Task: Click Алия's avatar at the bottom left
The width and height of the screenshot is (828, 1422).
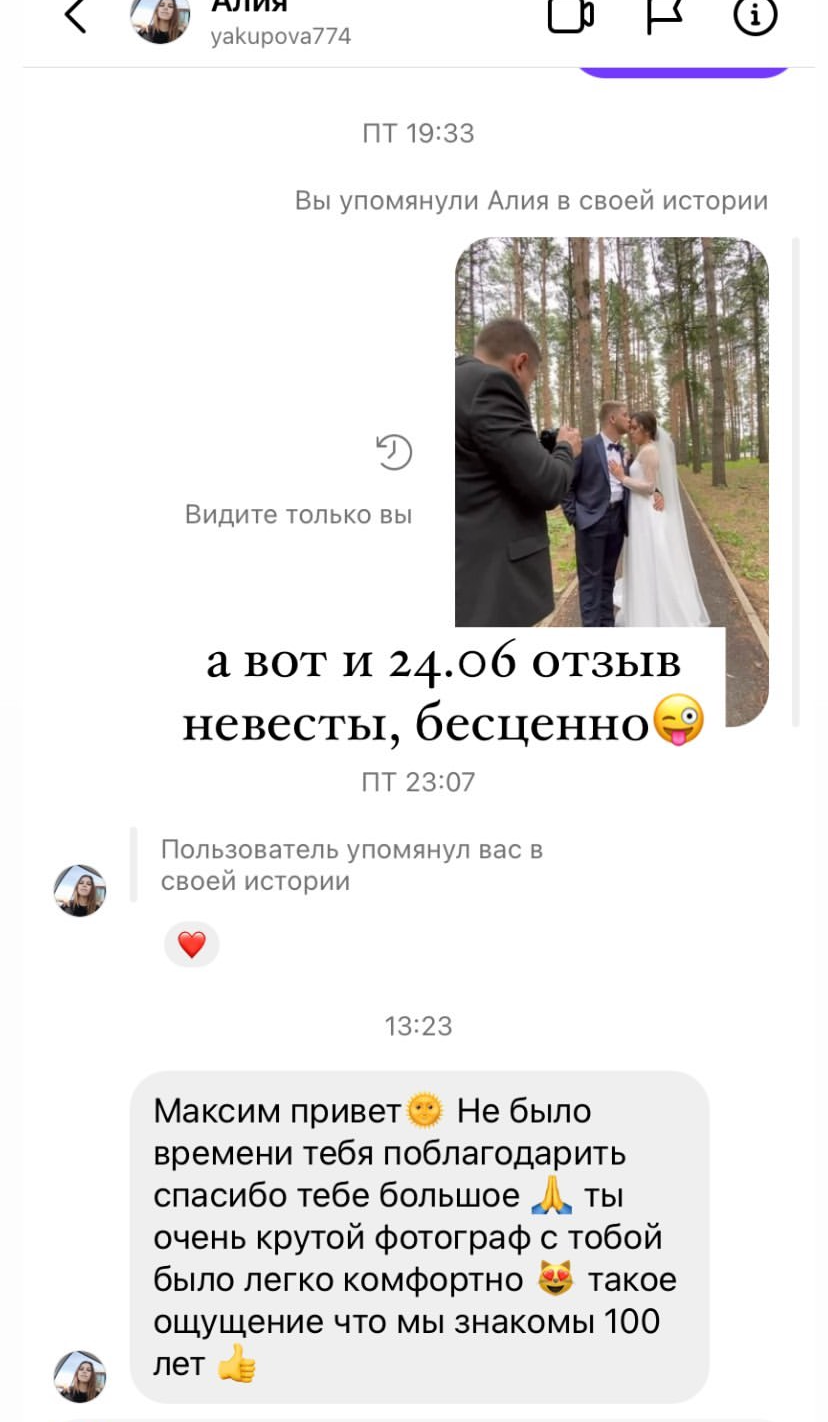Action: tap(79, 1376)
